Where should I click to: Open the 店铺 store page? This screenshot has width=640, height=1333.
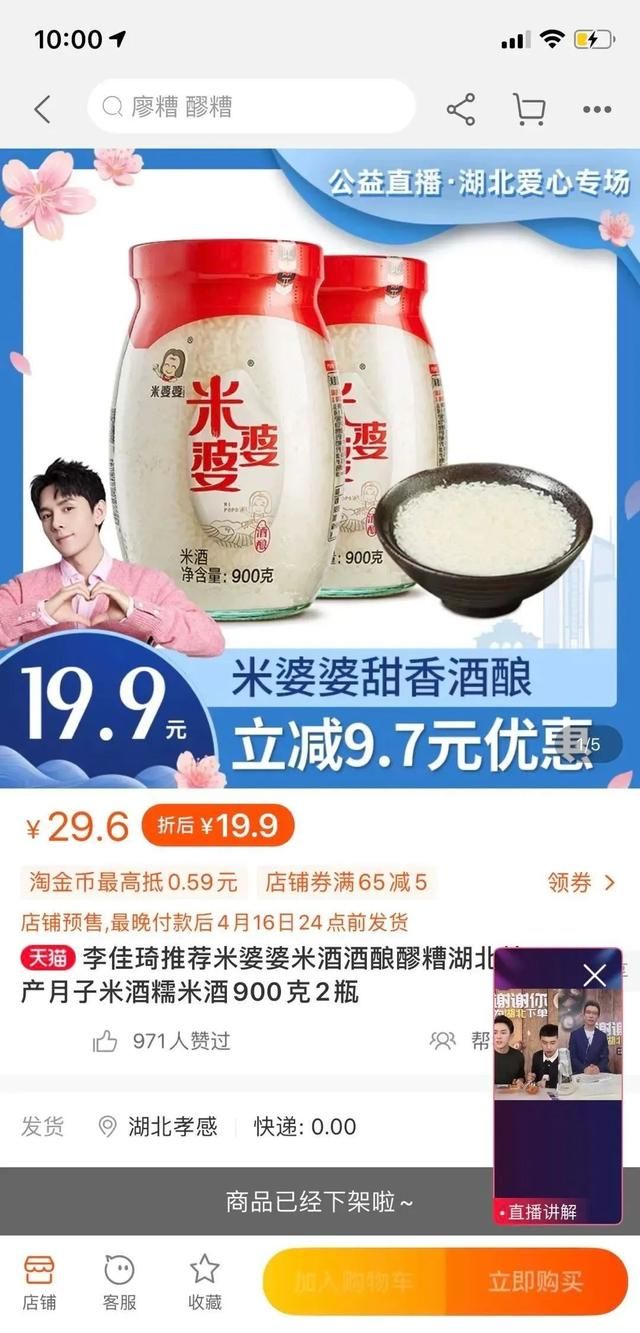40,1283
